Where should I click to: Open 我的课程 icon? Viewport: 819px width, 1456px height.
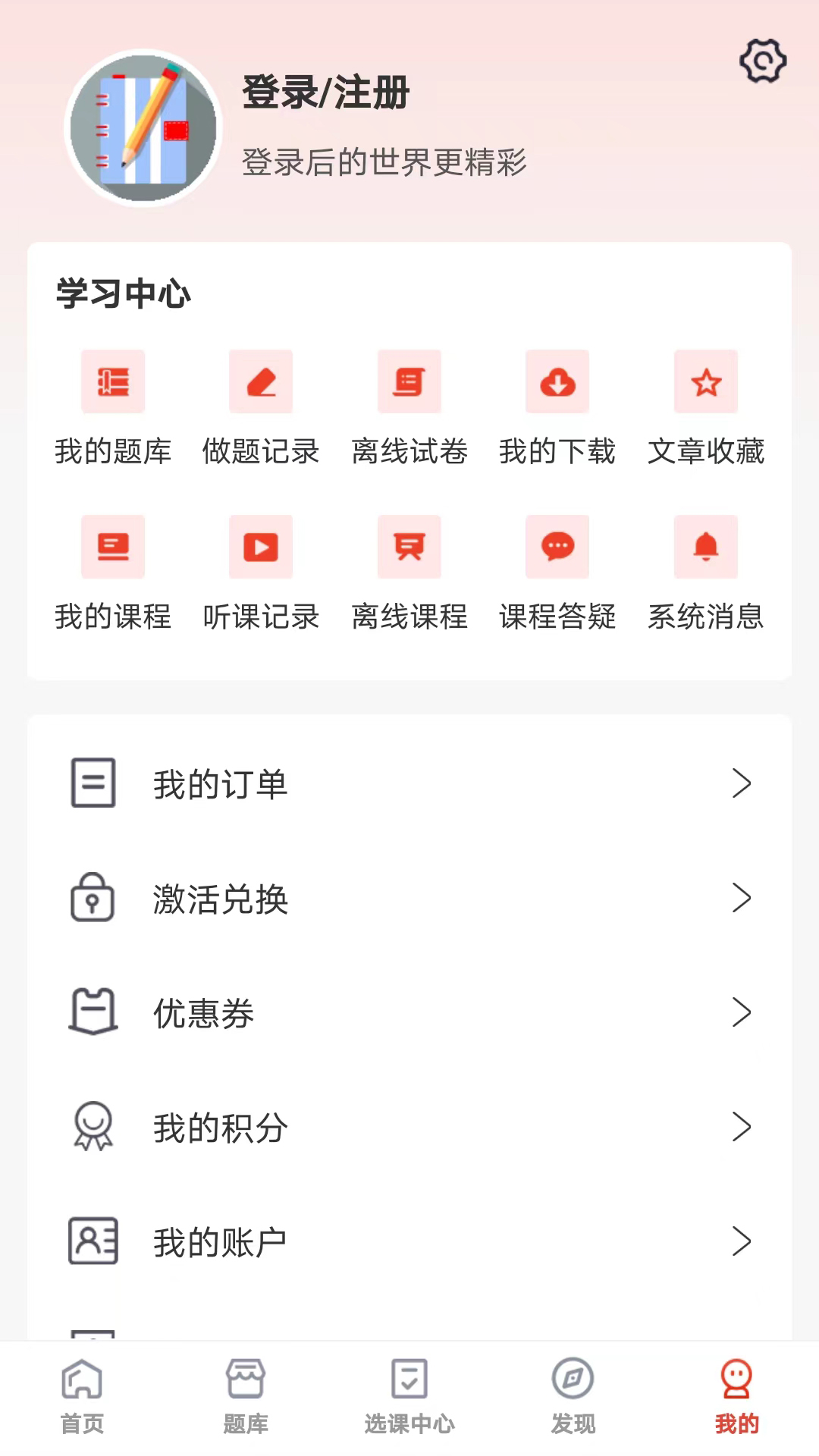click(112, 547)
